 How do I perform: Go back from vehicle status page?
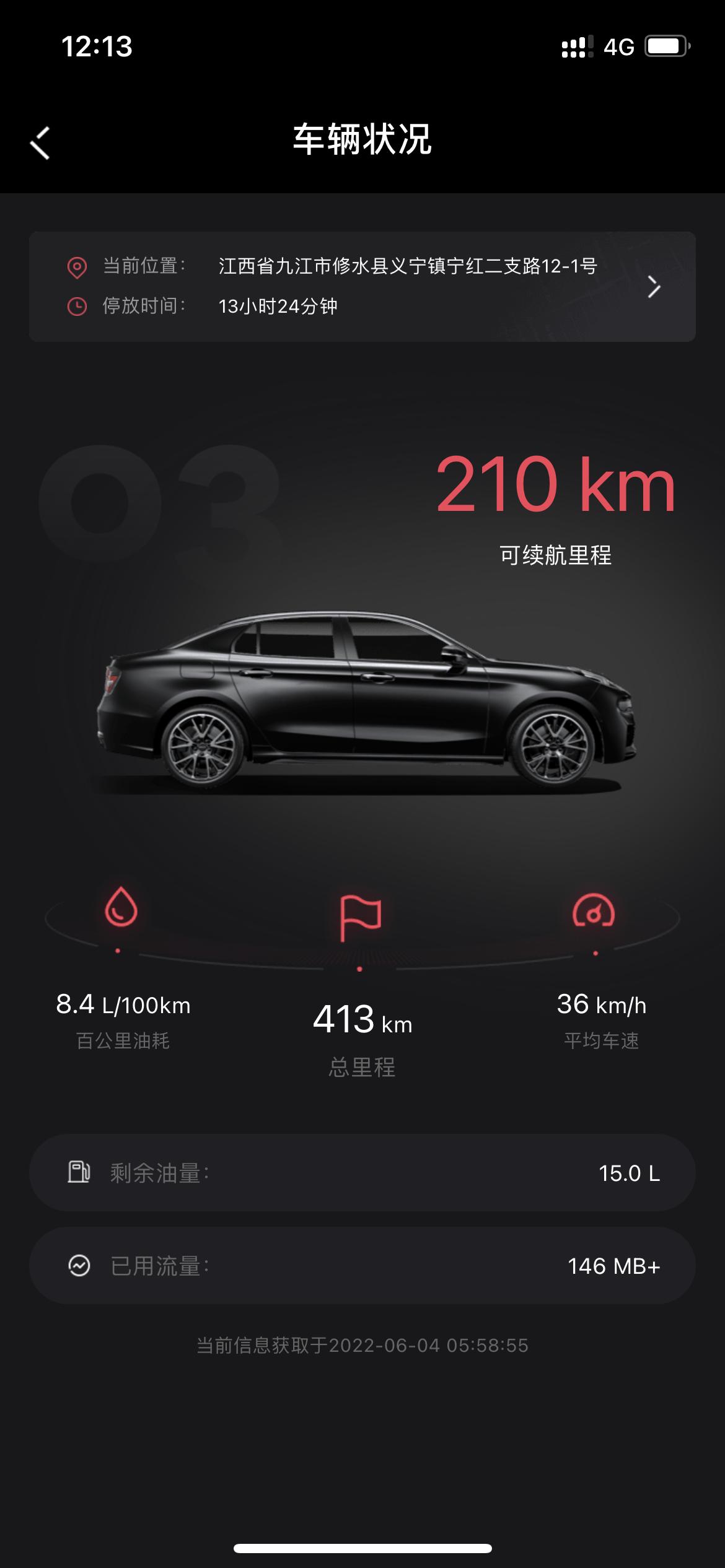click(40, 143)
